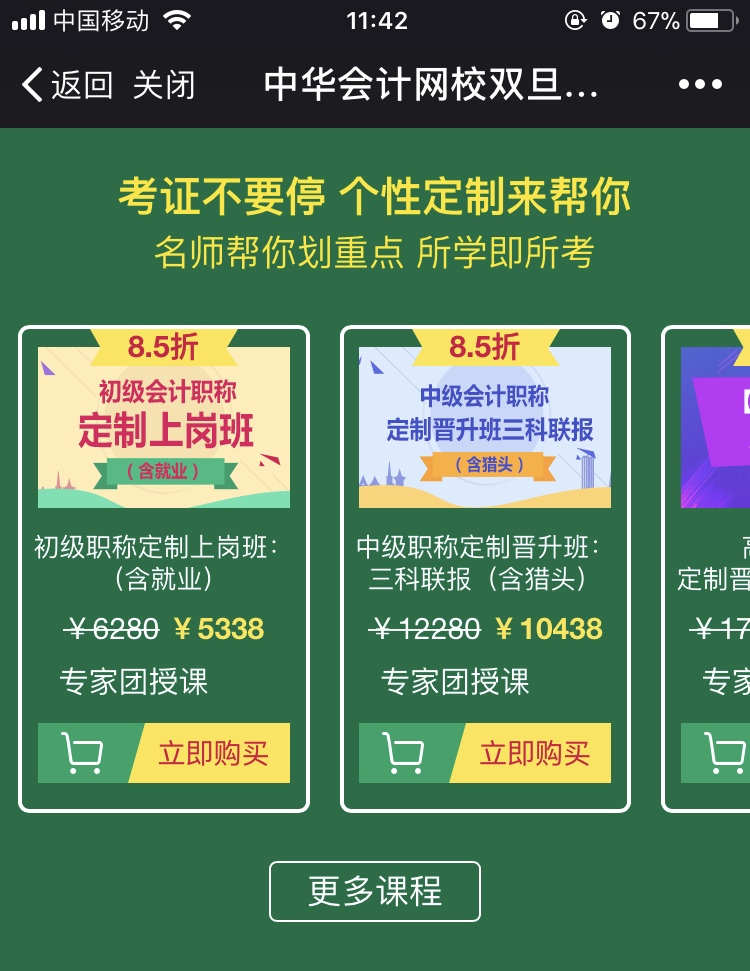Open the 初级会计职称定制上岗班 course banner
The image size is (750, 971).
164,427
